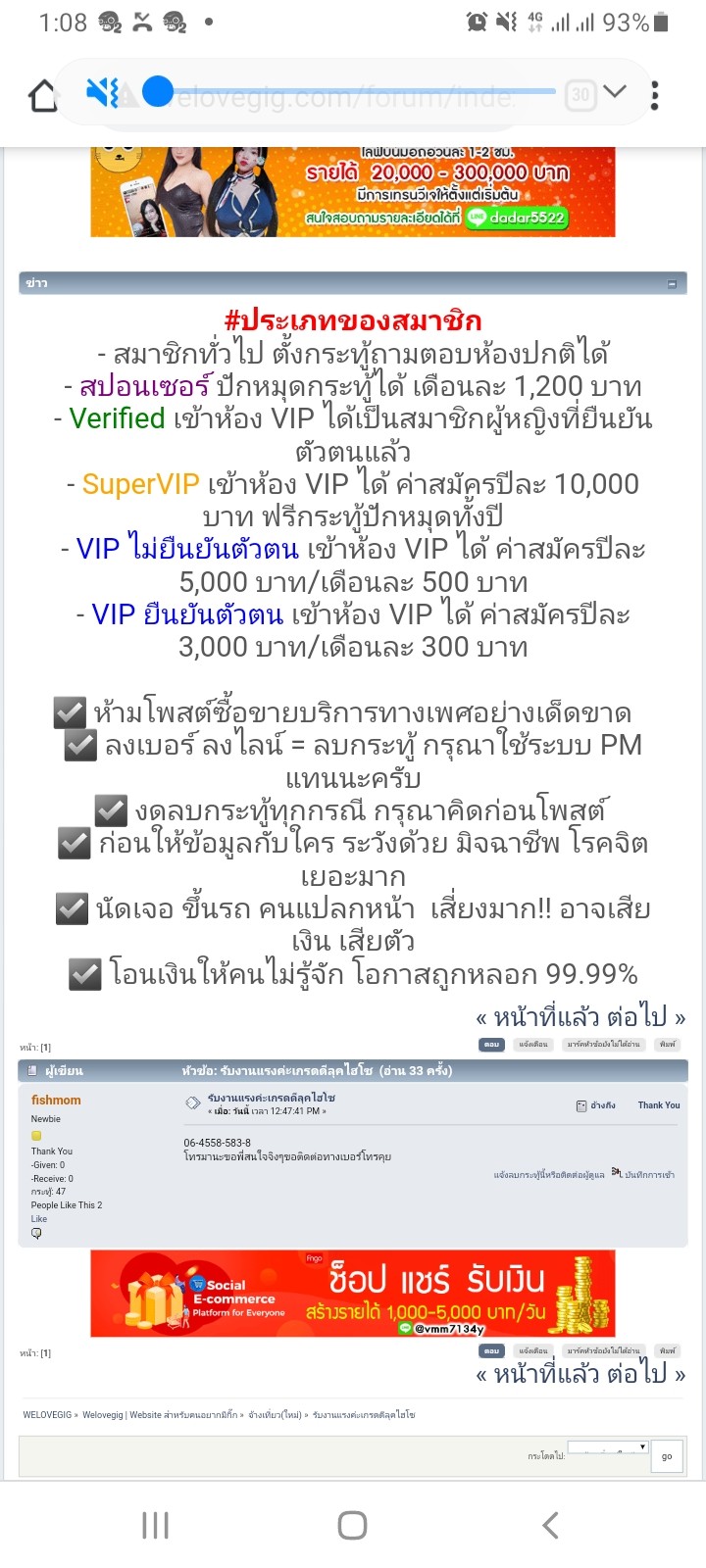Tap the go button
The width and height of the screenshot is (706, 1568).
pos(667,1456)
